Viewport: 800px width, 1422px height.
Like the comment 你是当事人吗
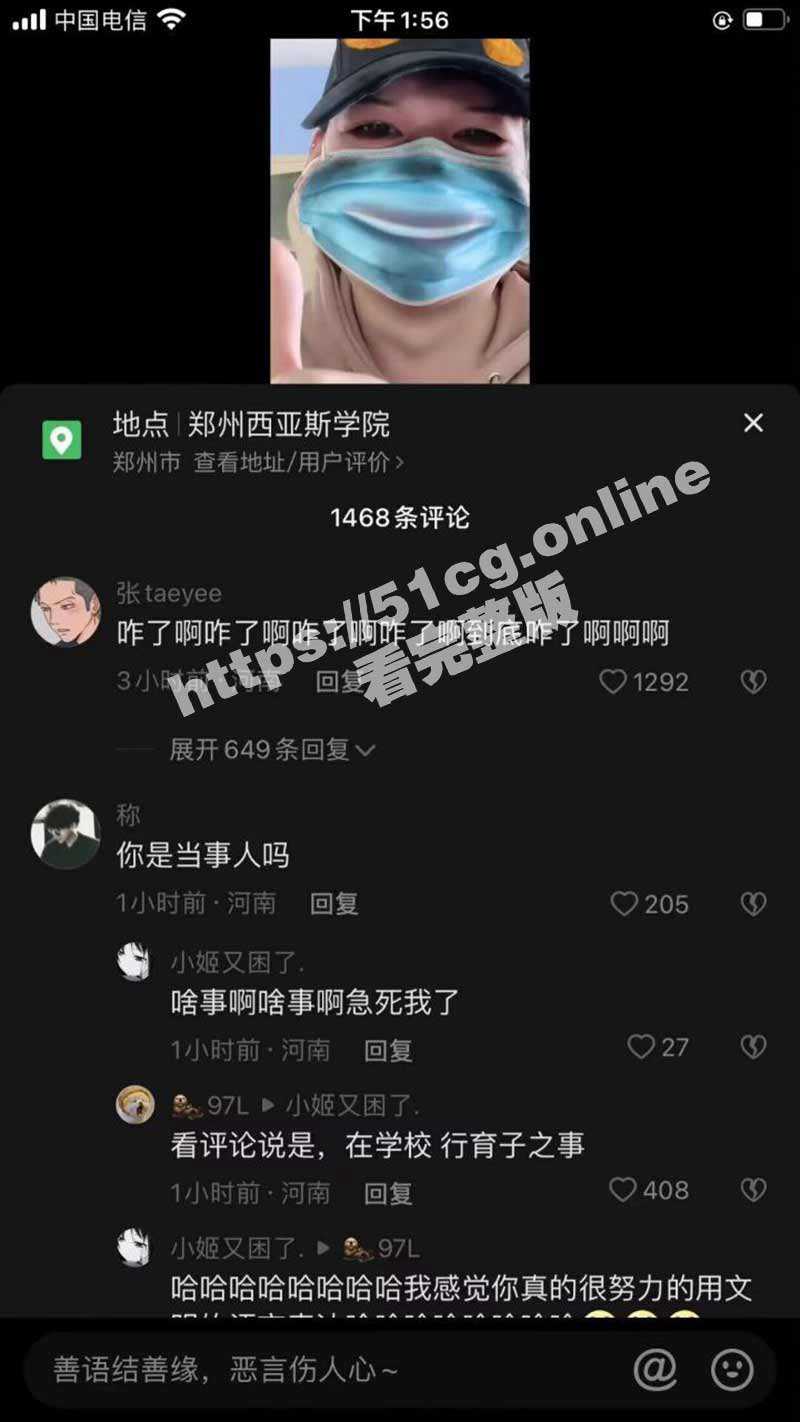[x=624, y=904]
